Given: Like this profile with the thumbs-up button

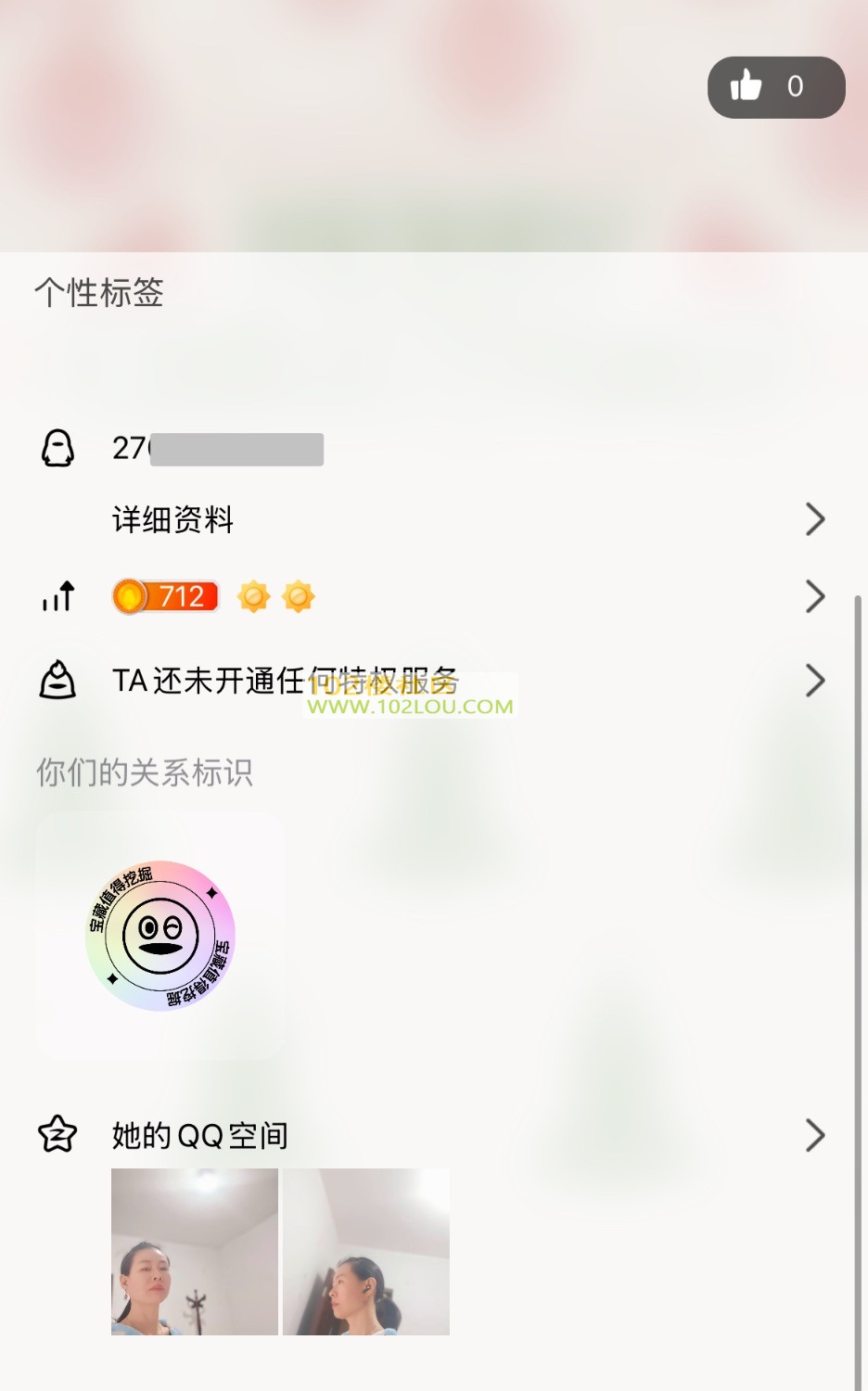Looking at the screenshot, I should (775, 87).
